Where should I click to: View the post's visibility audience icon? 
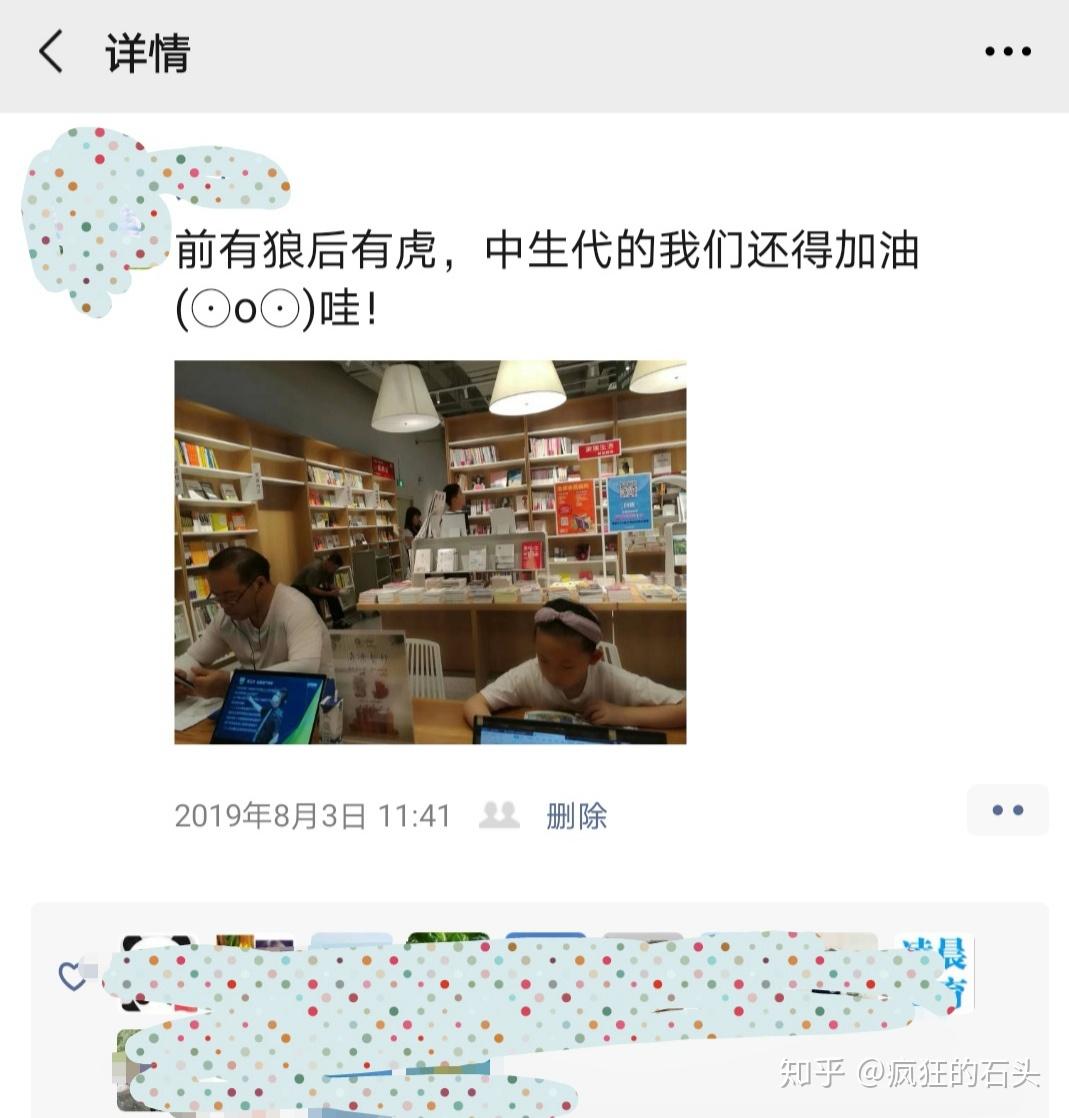499,815
